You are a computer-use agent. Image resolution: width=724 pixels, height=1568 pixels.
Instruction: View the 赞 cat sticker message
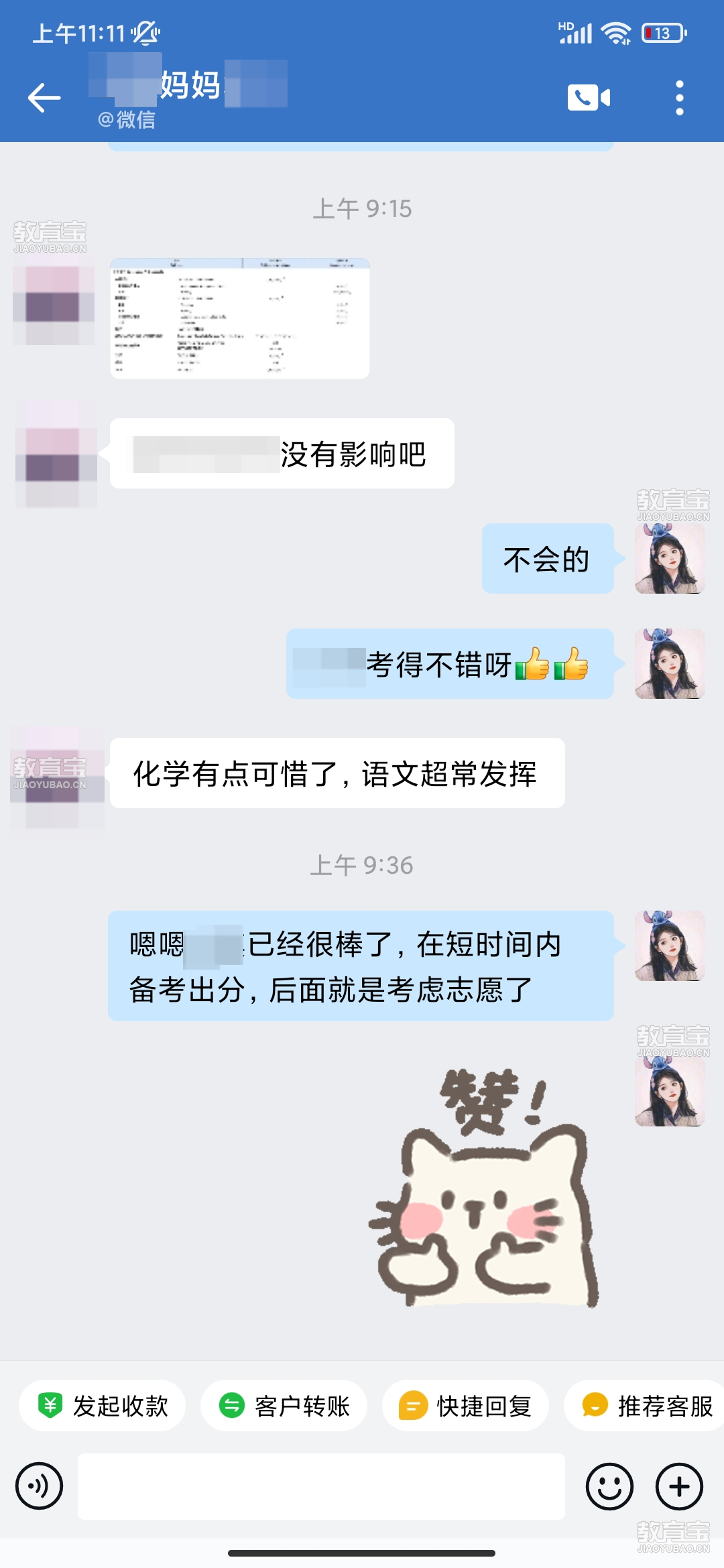pyautogui.click(x=484, y=1187)
